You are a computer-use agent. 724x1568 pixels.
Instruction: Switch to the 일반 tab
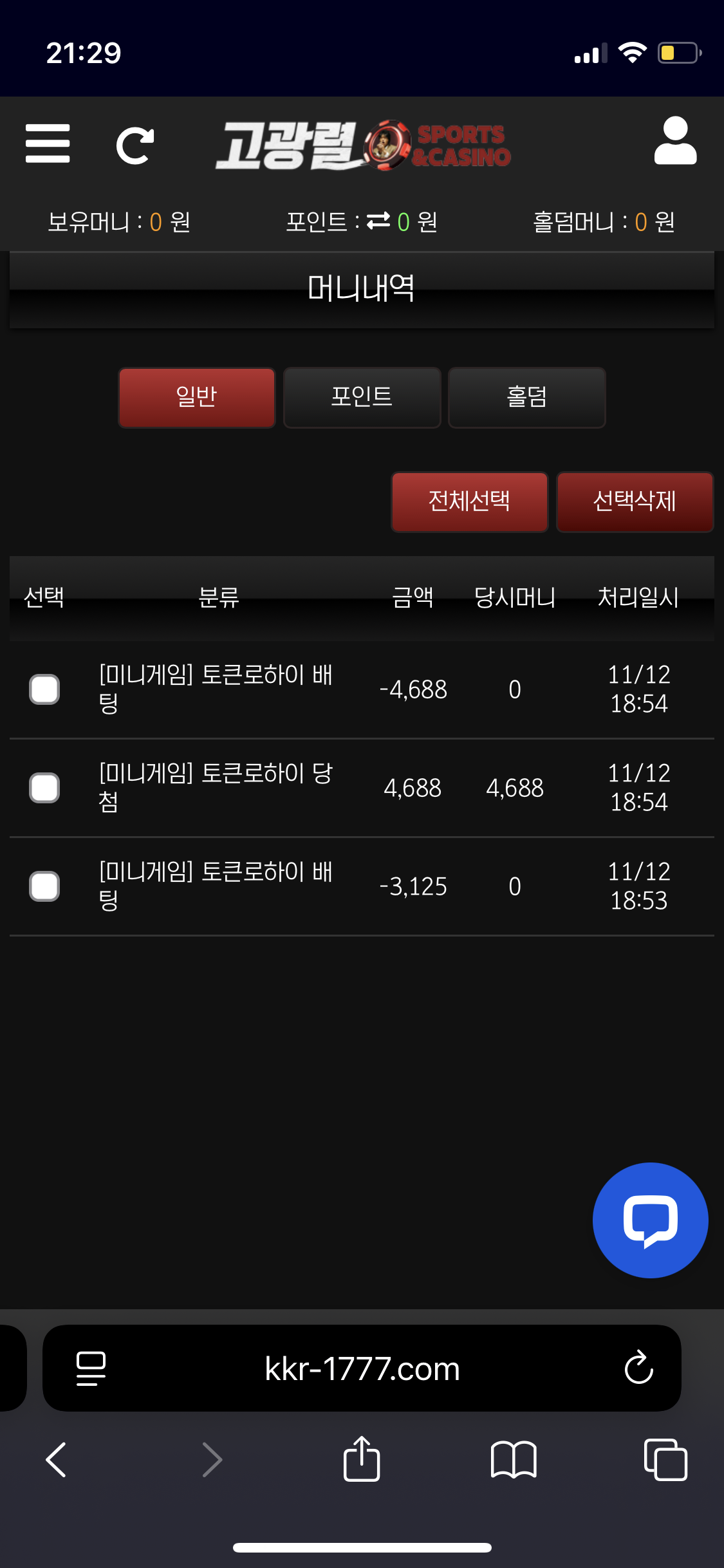(197, 397)
